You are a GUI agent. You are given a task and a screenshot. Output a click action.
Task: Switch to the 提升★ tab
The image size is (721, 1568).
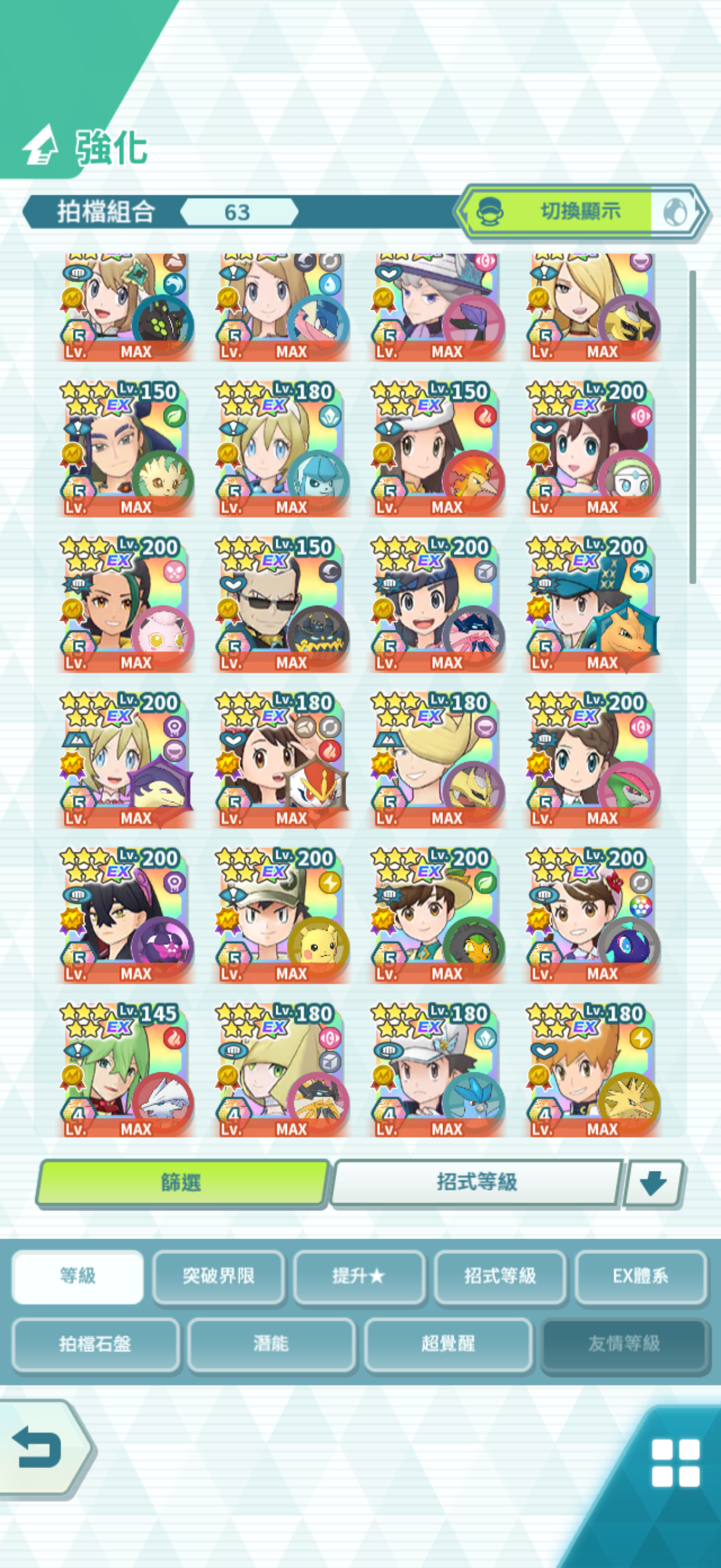(x=358, y=1275)
